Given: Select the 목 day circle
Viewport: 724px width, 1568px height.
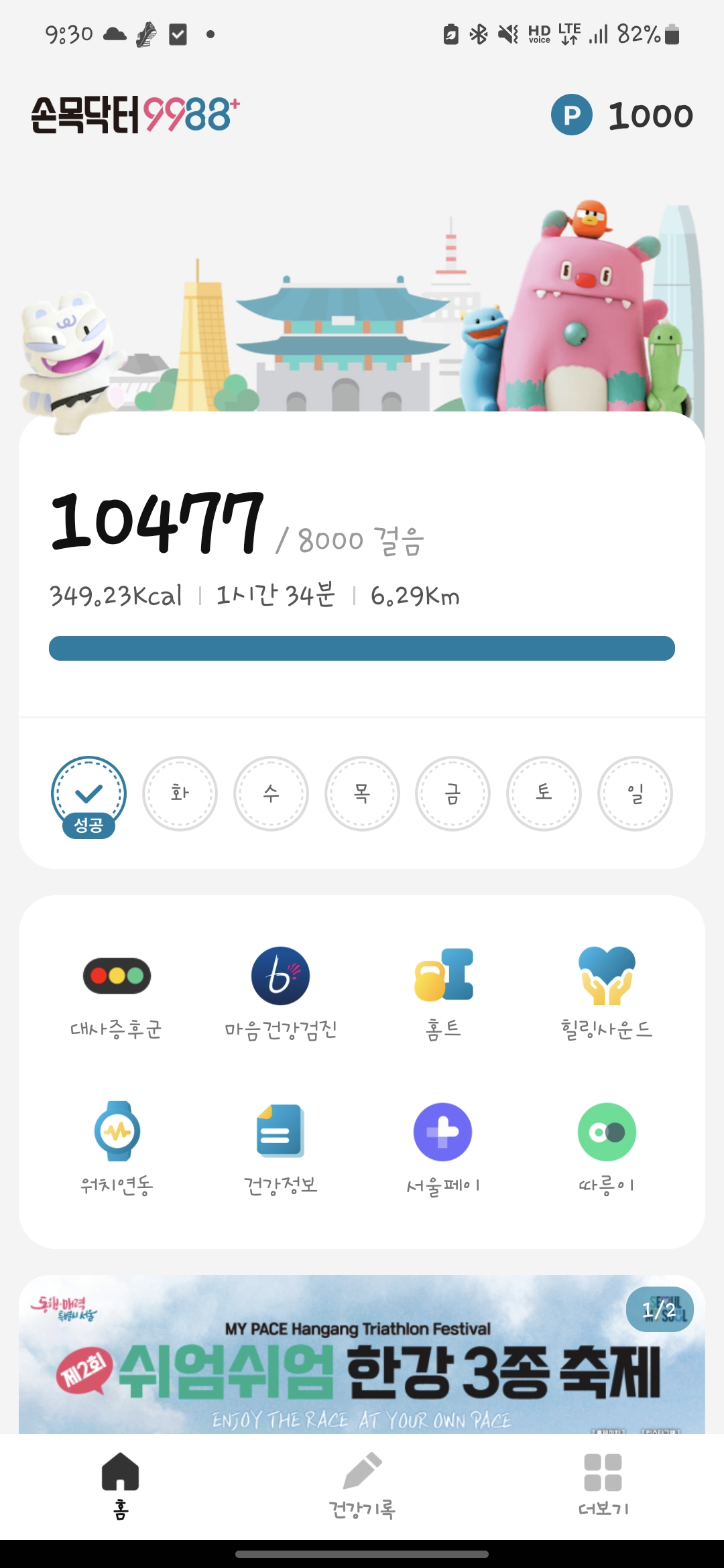Looking at the screenshot, I should (362, 793).
